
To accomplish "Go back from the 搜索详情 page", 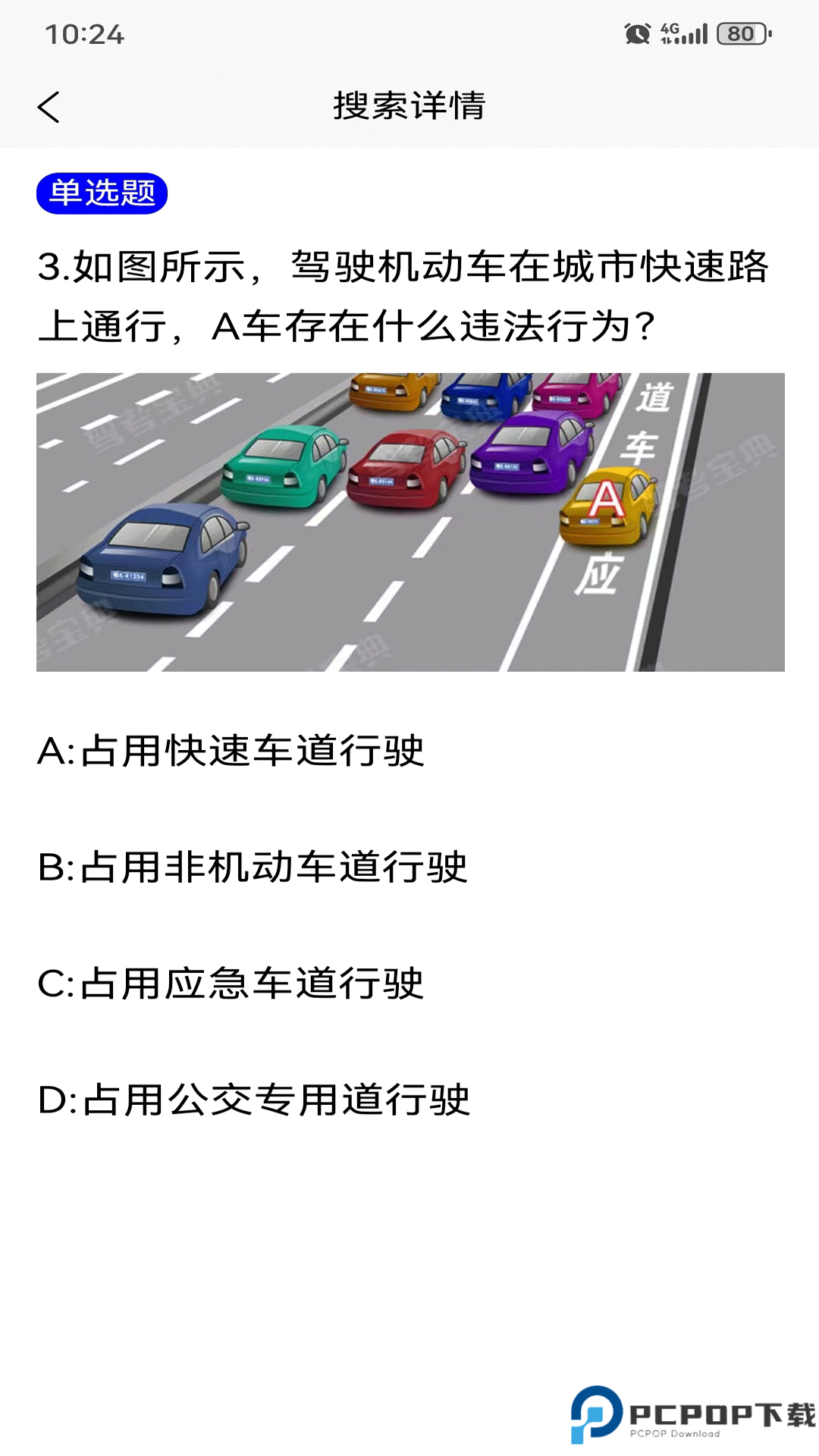I will point(49,107).
